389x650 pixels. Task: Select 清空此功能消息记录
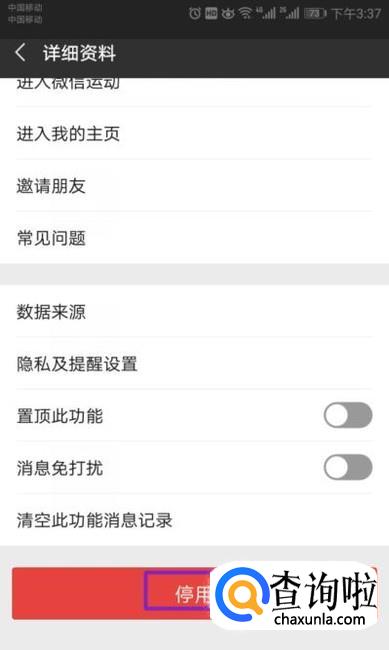click(194, 520)
